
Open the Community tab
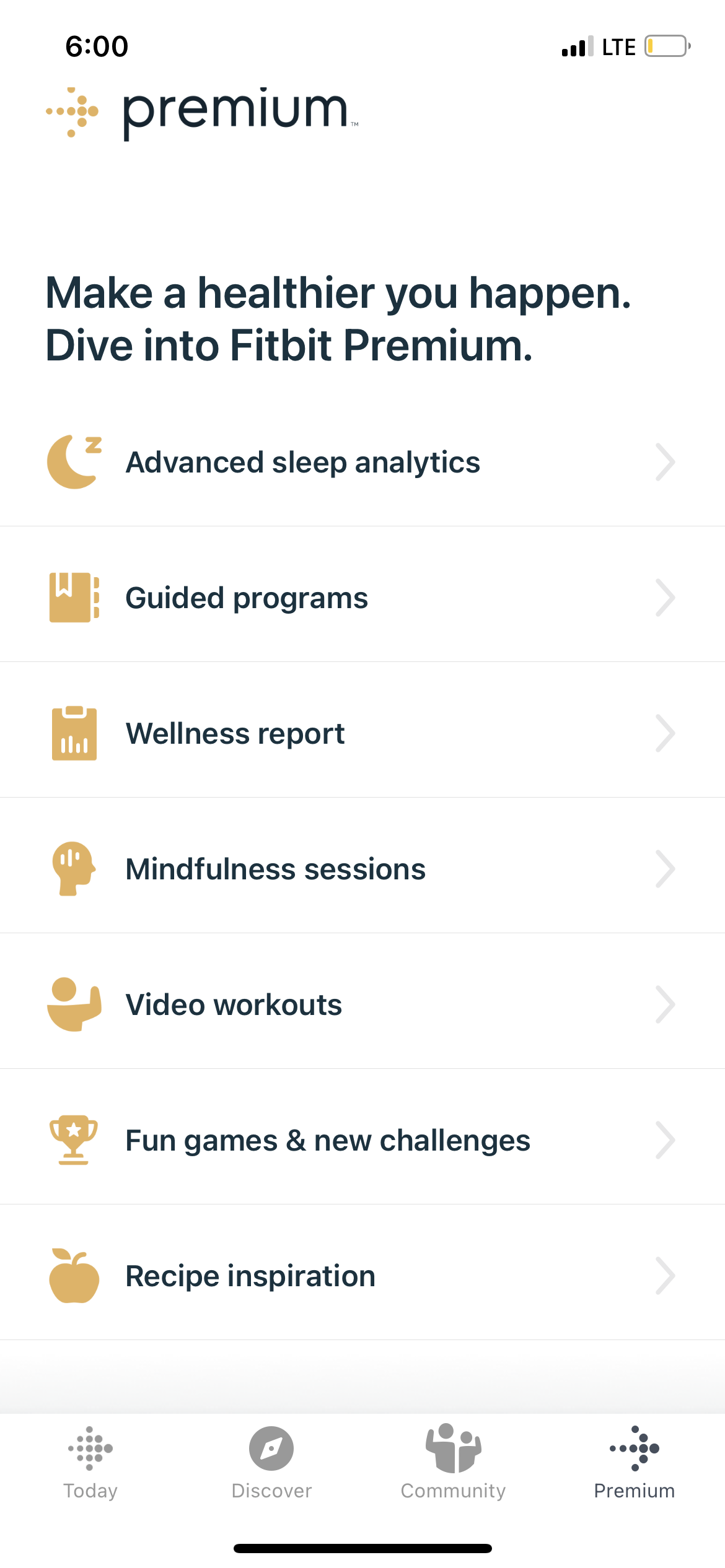pos(453,1463)
